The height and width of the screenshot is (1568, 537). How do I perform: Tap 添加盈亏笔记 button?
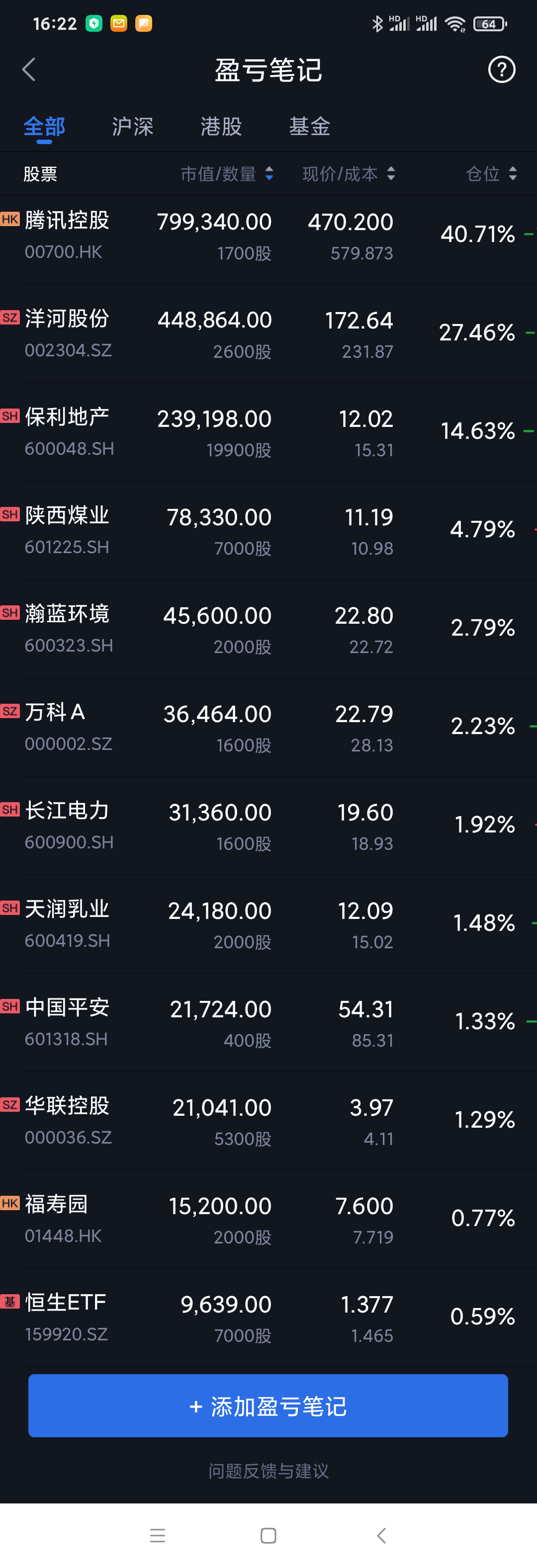point(268,1405)
